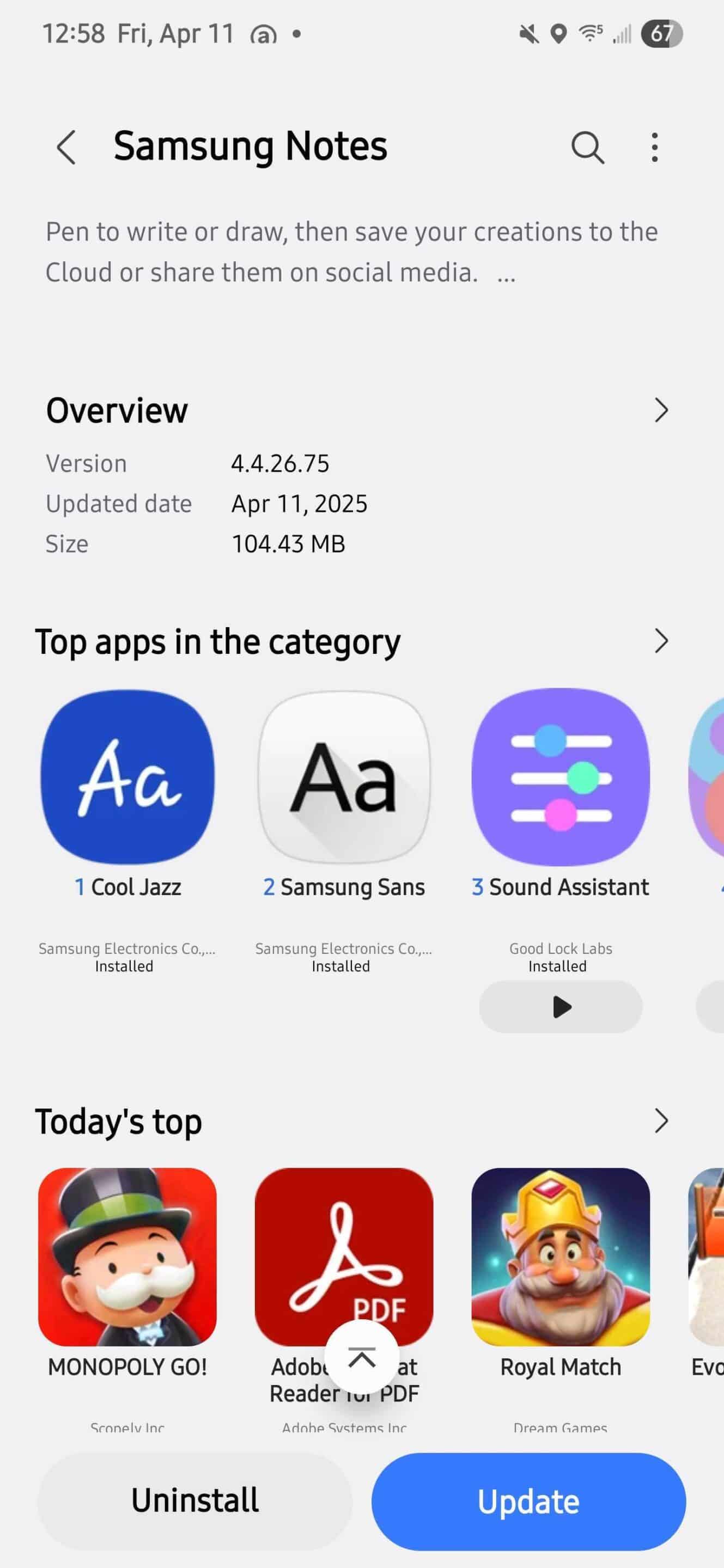Launch Sound Assistant with the play button
The width and height of the screenshot is (724, 1568).
pyautogui.click(x=561, y=1007)
